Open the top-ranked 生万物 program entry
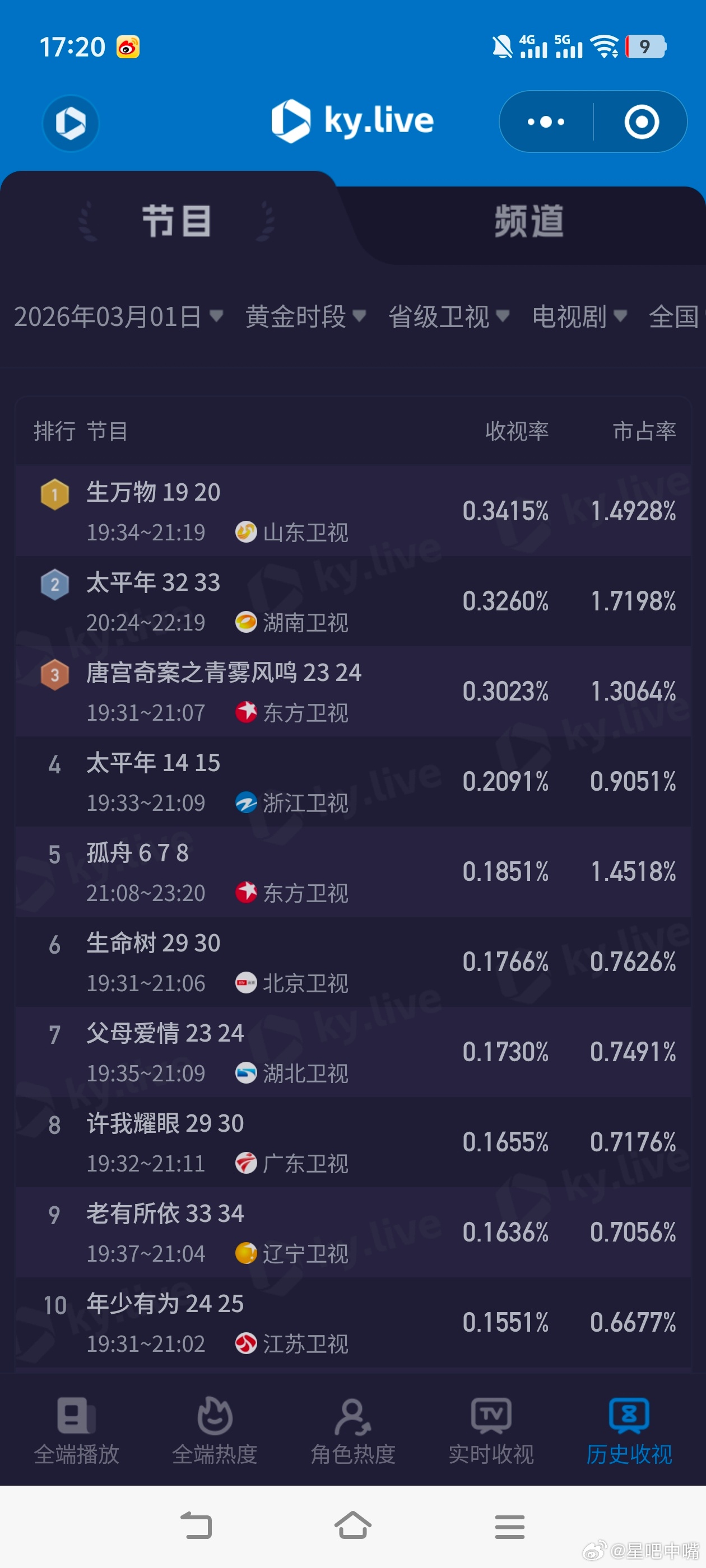This screenshot has height=1568, width=706. click(x=244, y=510)
